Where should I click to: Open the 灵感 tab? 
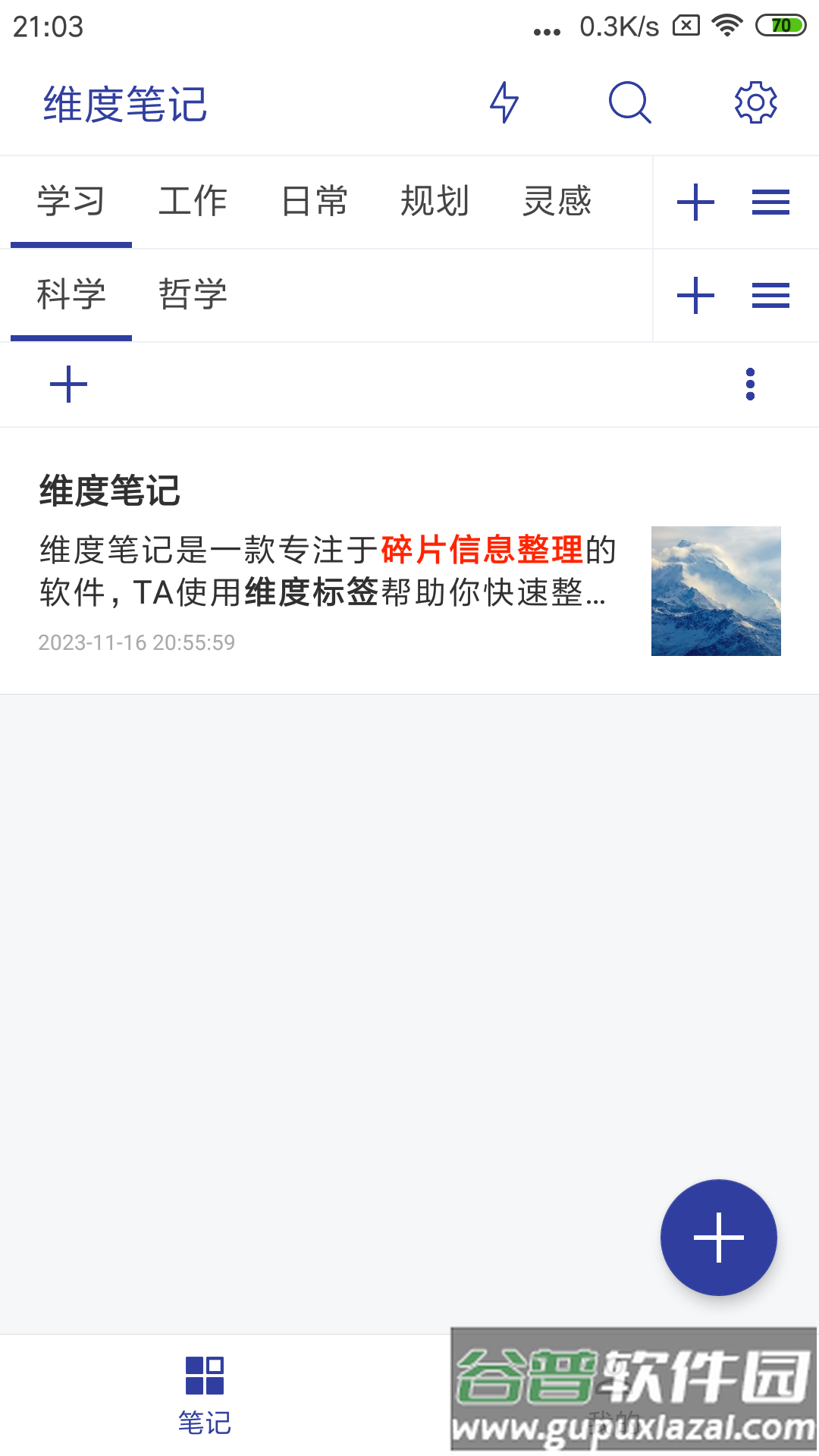557,202
